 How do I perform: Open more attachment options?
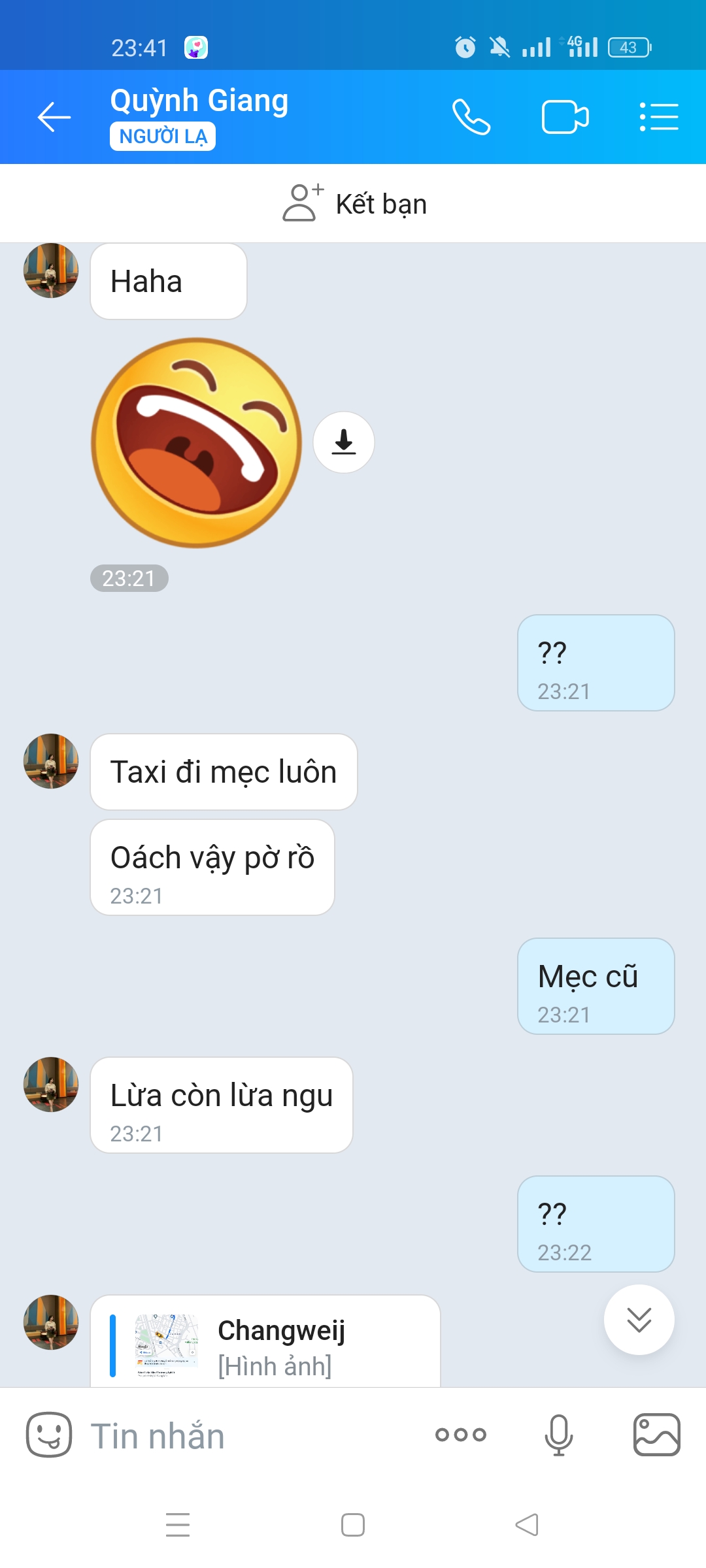[x=461, y=1435]
